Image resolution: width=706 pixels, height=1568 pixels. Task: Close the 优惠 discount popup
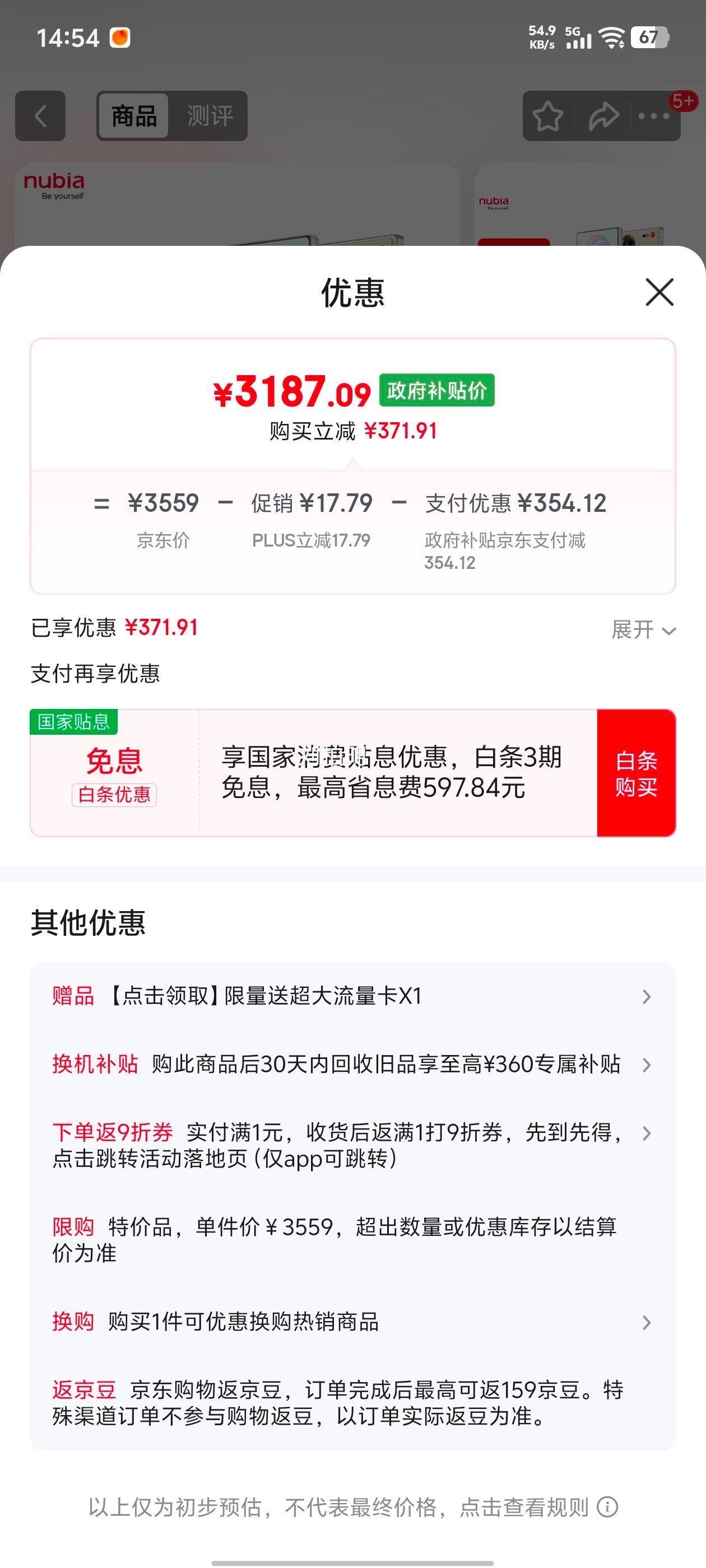658,293
